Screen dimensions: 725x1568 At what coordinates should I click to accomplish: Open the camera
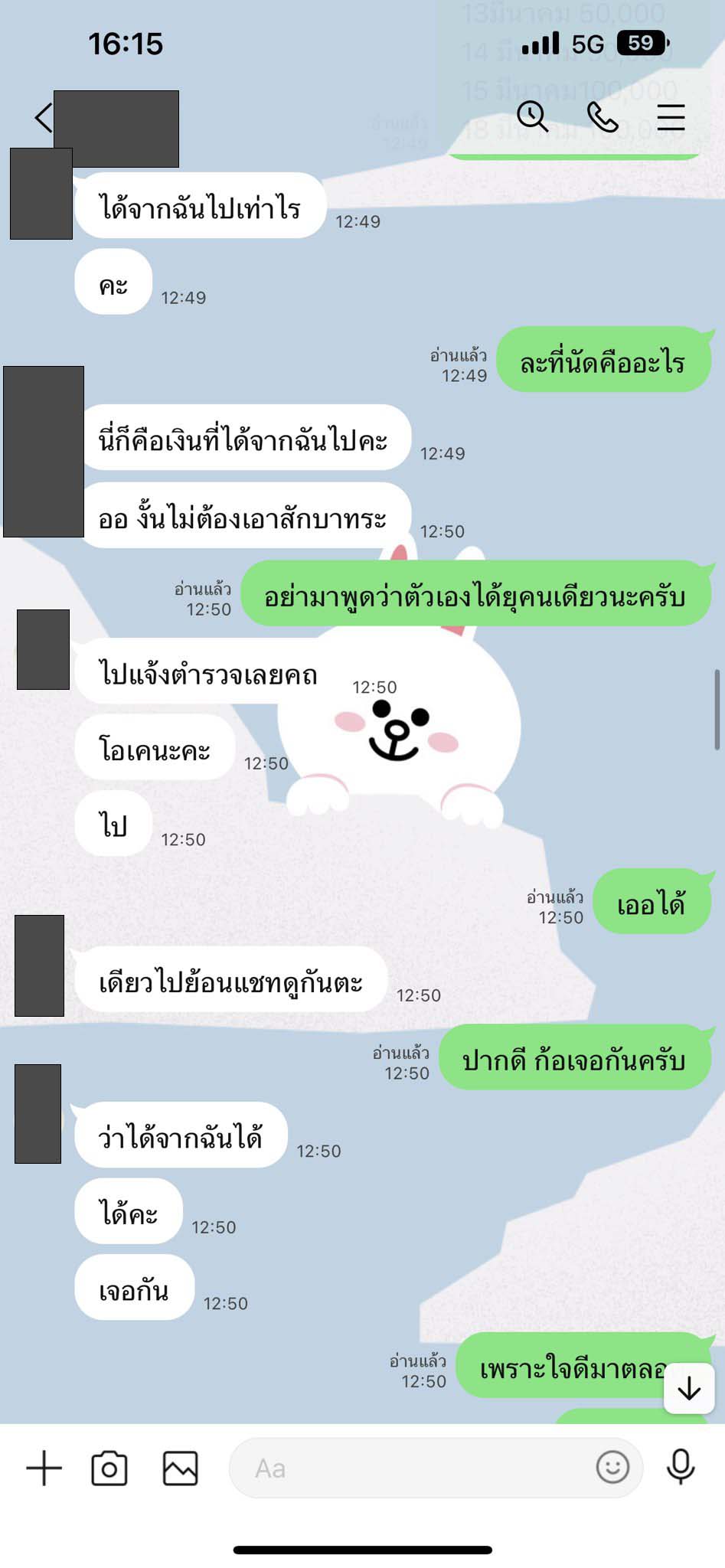pos(109,1468)
